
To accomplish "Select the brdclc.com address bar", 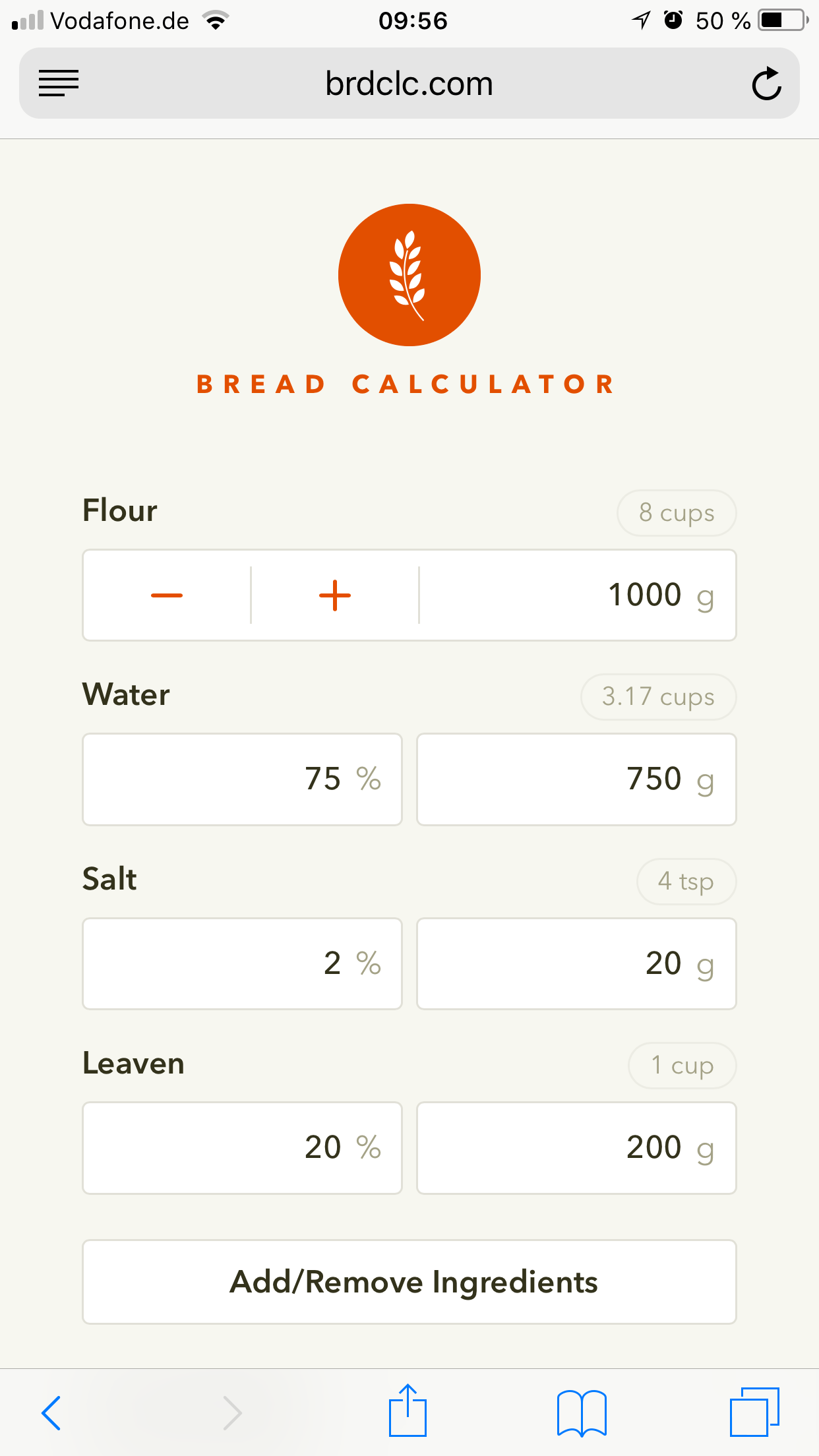I will (409, 83).
